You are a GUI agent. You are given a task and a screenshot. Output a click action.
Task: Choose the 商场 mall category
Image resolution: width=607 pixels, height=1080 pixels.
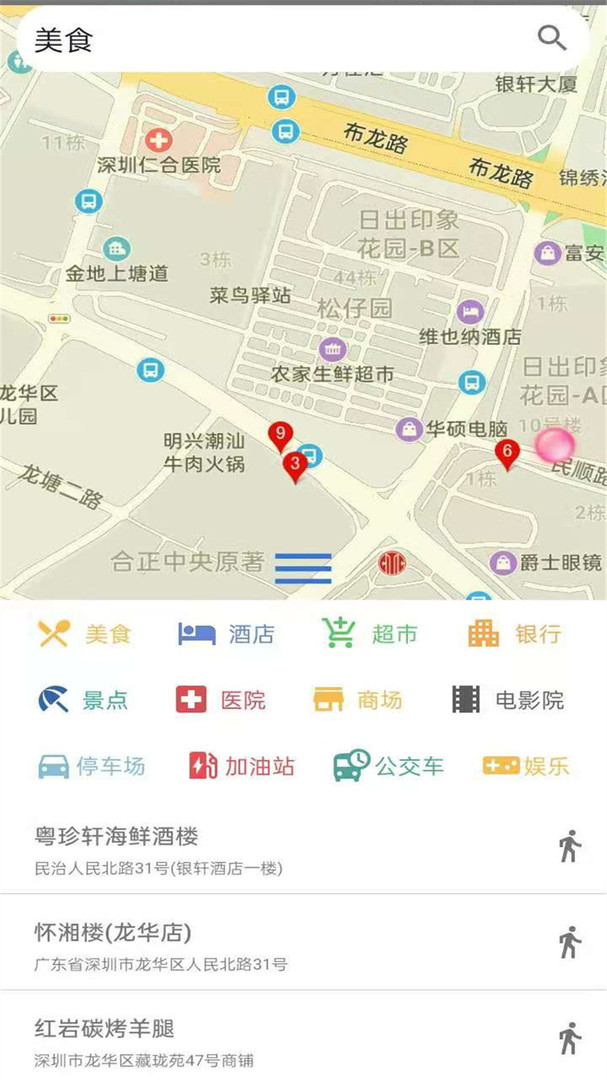(358, 700)
